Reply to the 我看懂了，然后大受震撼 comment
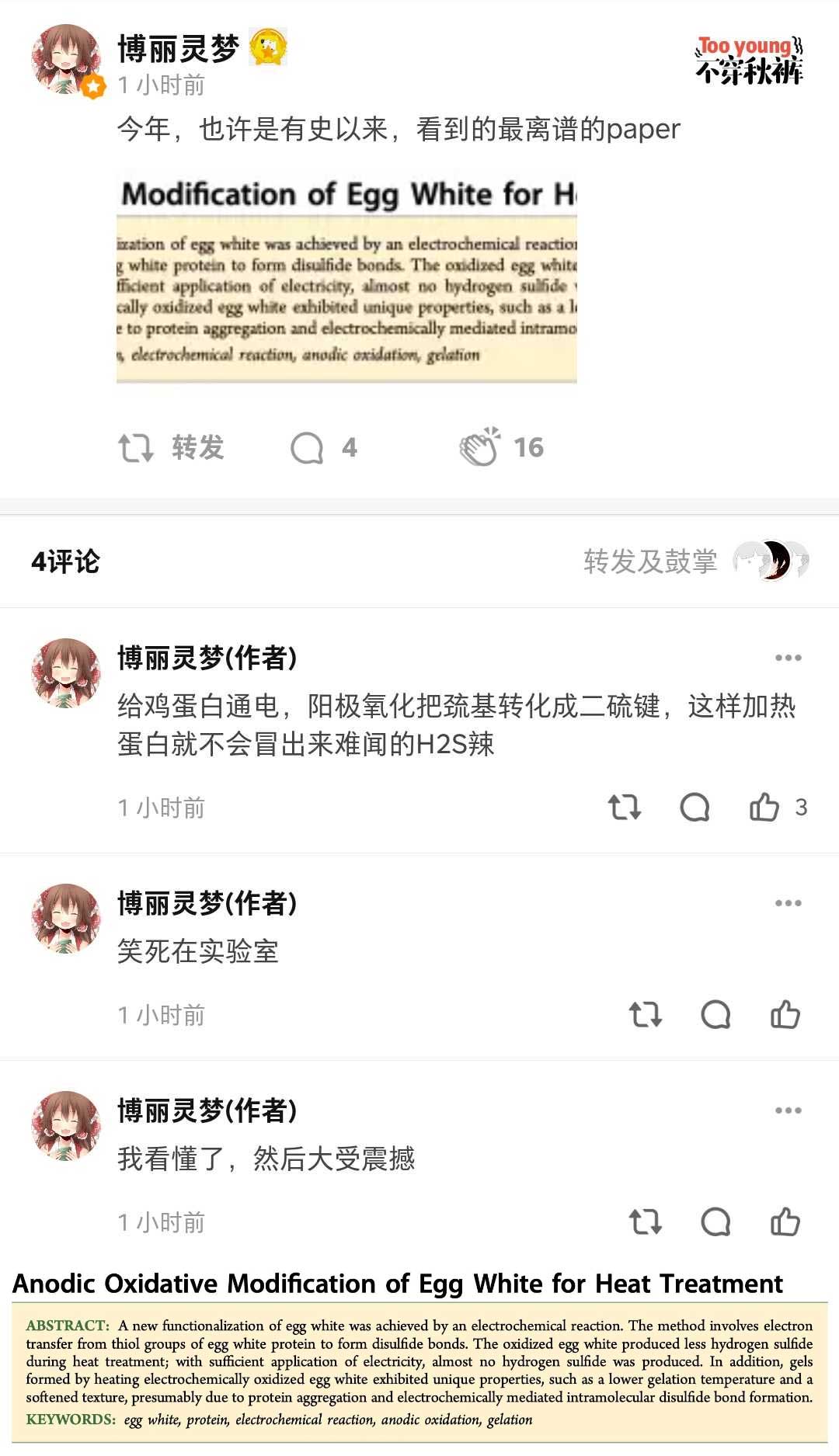Screen dimensions: 839x1456 [715, 1221]
